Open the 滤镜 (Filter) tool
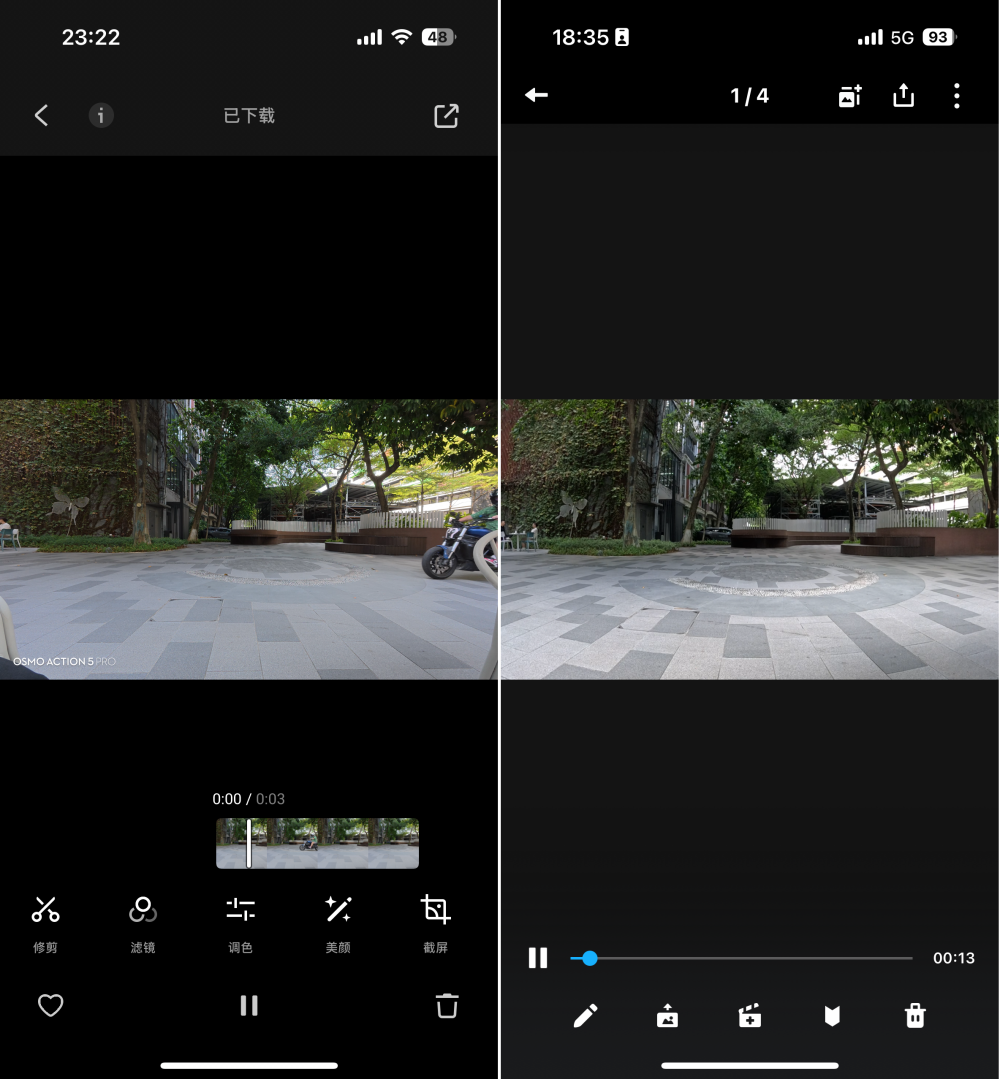Screen dimensions: 1000x1079 click(142, 922)
